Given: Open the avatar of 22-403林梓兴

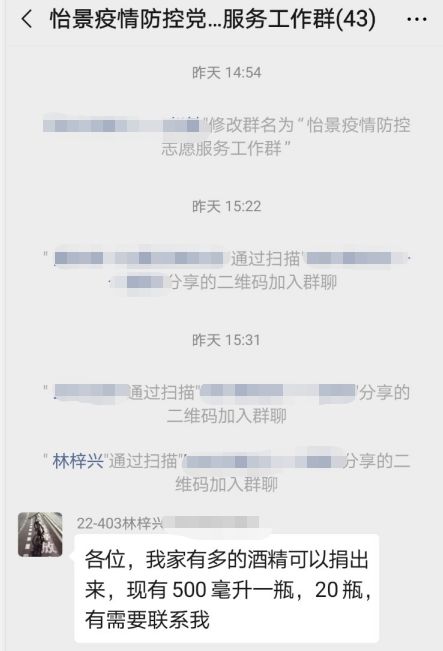Looking at the screenshot, I should click(40, 534).
